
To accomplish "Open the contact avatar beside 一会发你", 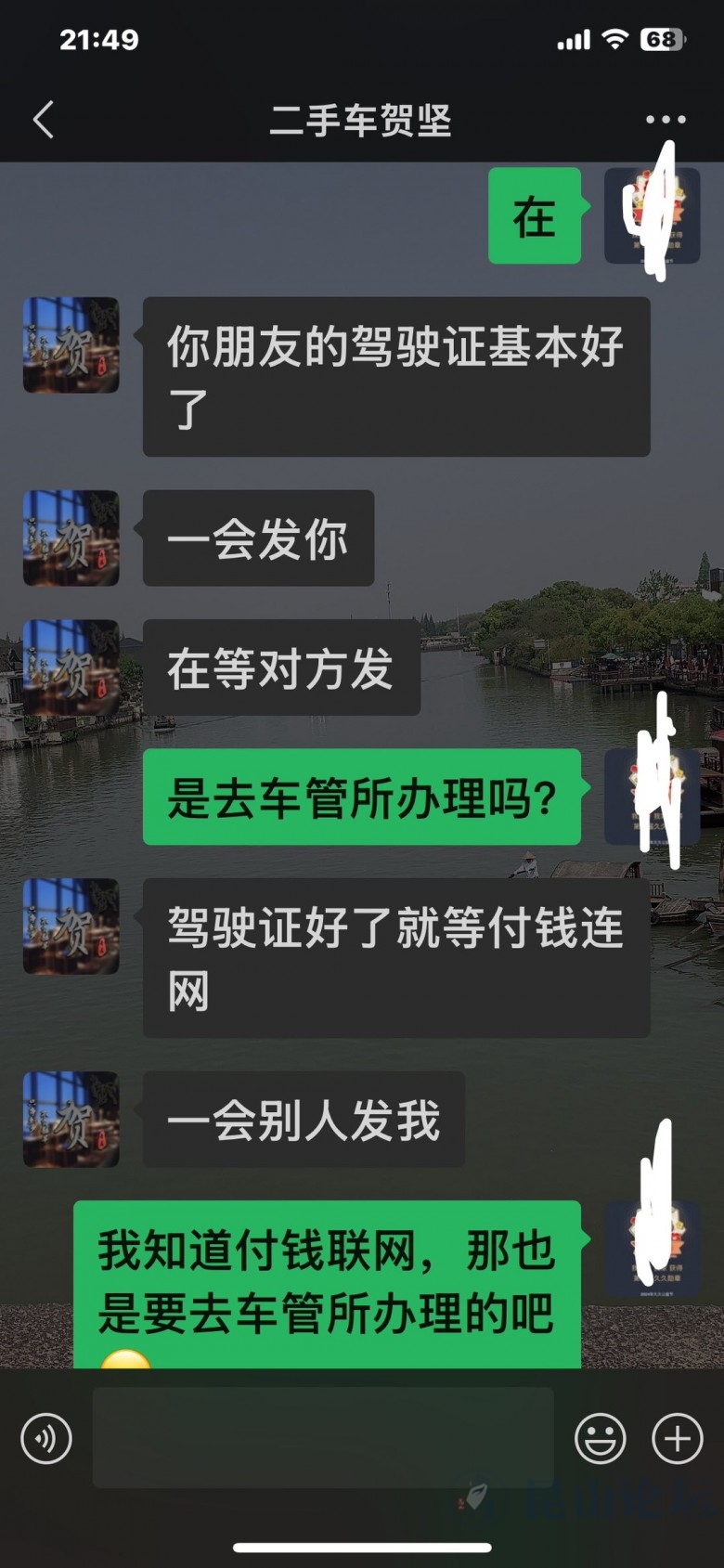I will (71, 538).
